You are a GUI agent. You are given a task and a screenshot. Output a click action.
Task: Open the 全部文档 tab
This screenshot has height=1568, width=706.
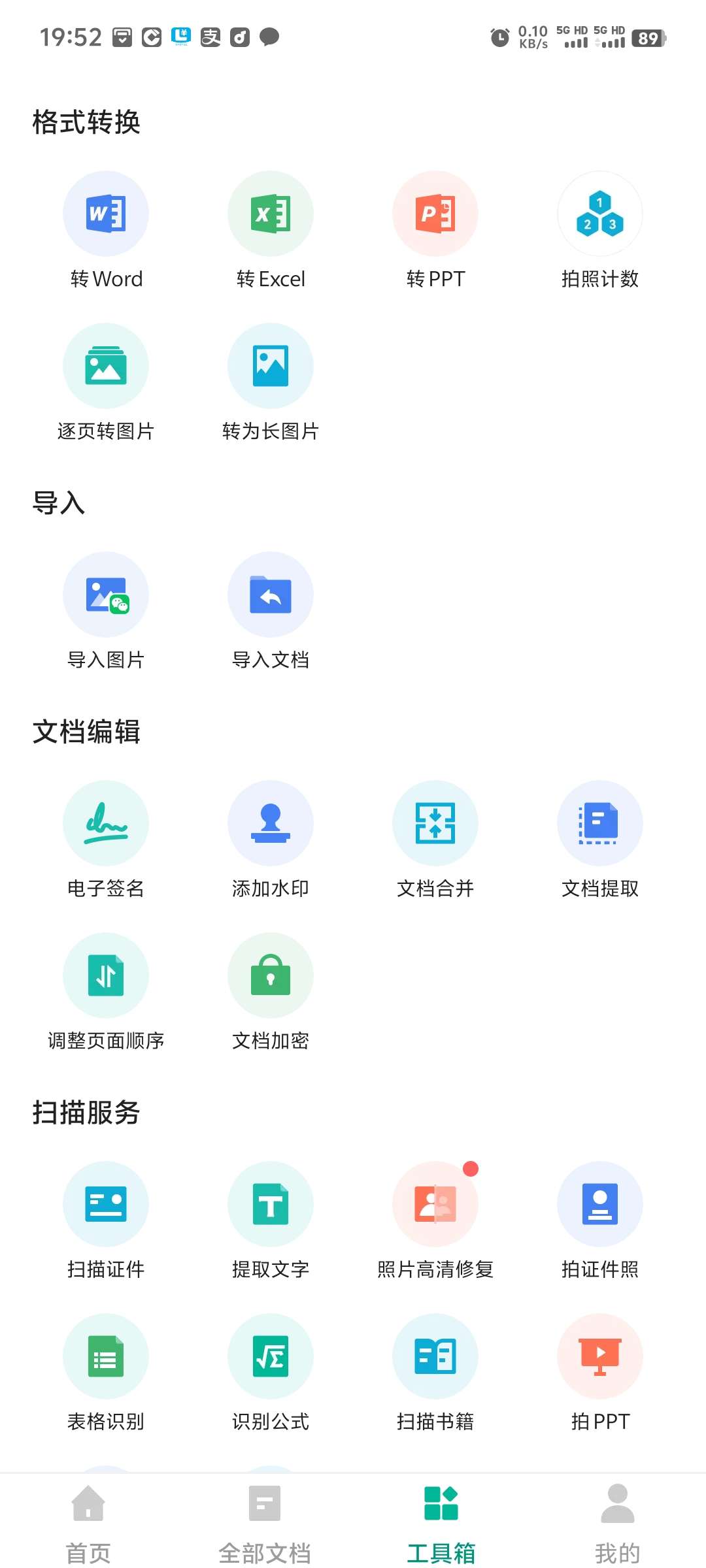(265, 1522)
